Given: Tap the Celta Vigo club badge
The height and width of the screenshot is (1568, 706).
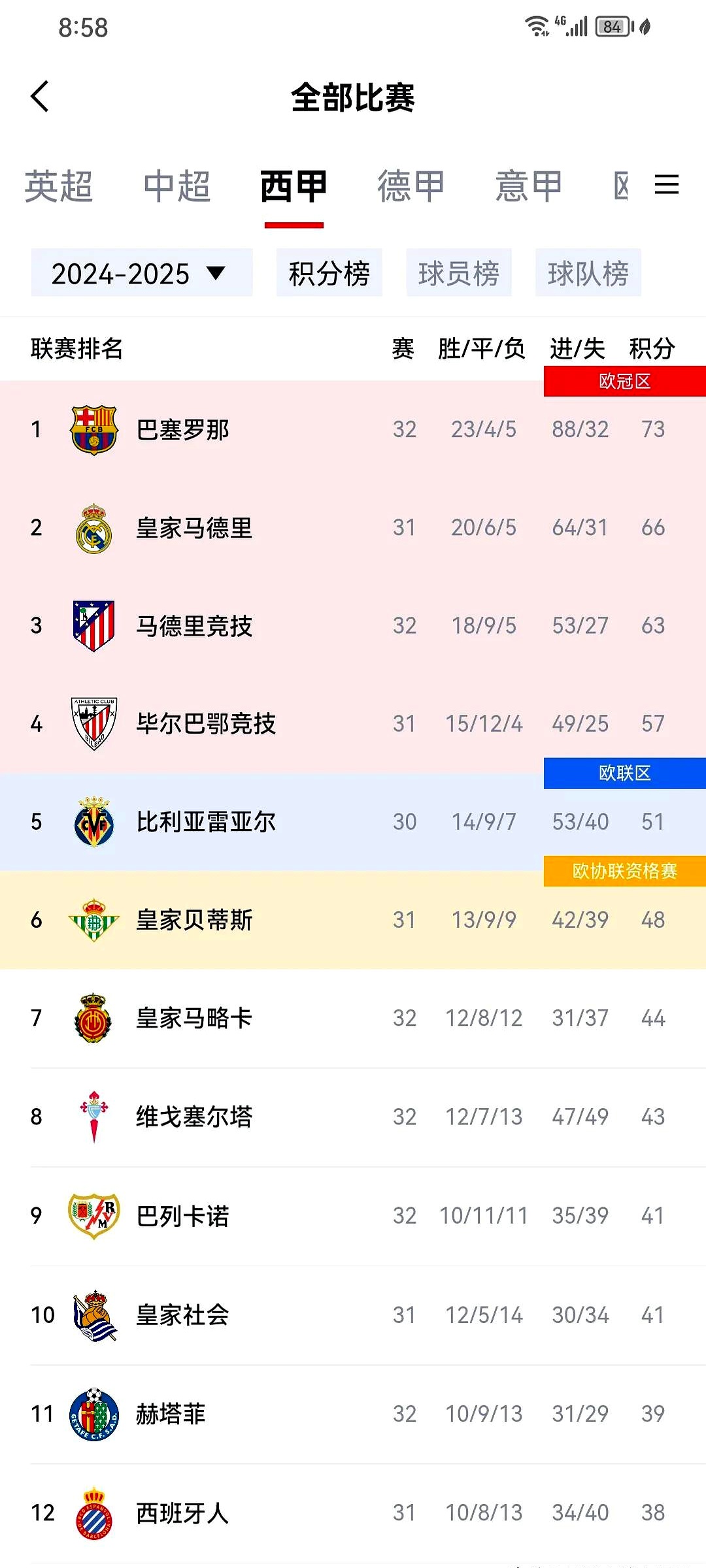Looking at the screenshot, I should pos(93,1117).
